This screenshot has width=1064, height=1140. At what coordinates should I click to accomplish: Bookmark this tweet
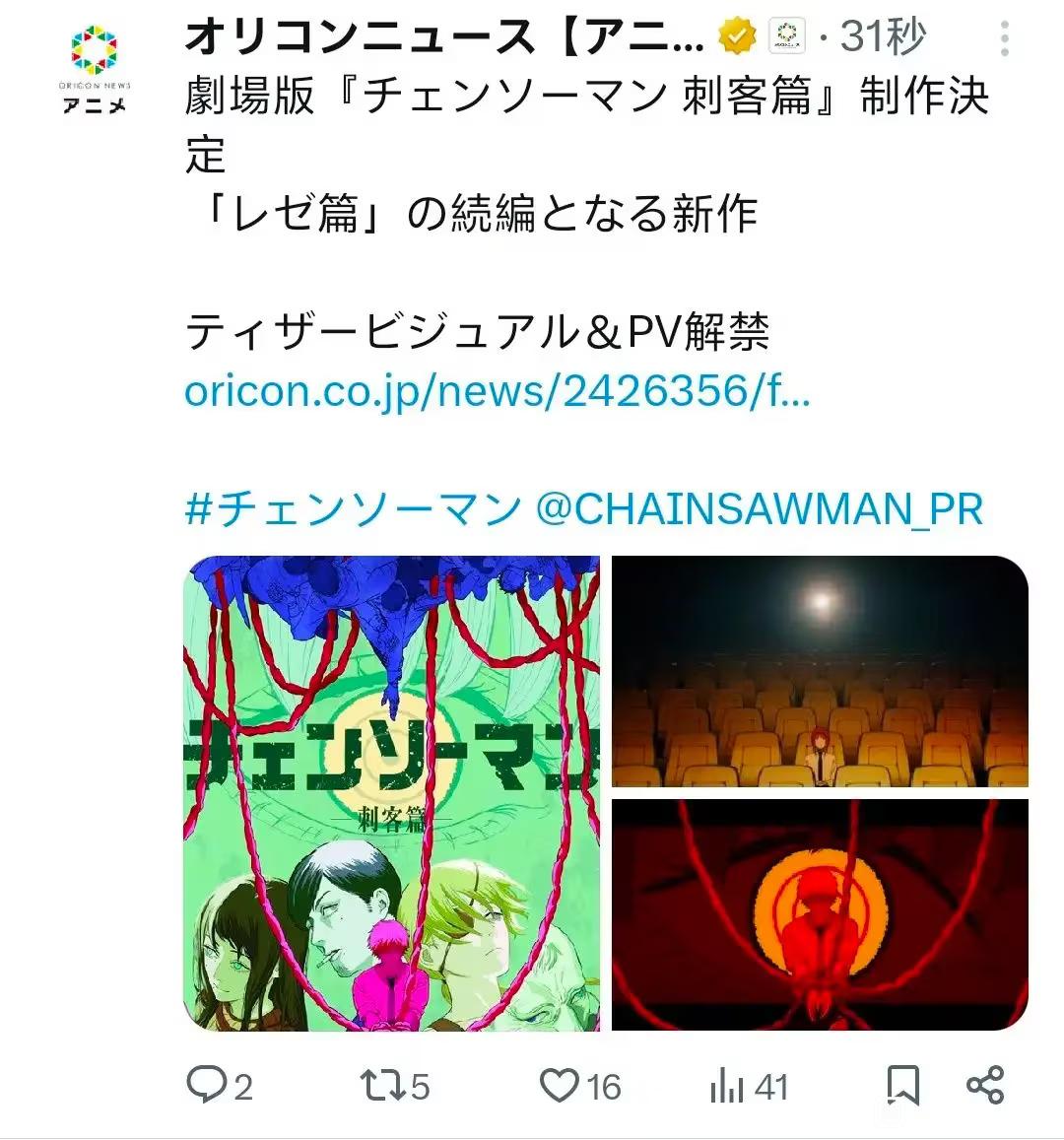click(901, 1085)
